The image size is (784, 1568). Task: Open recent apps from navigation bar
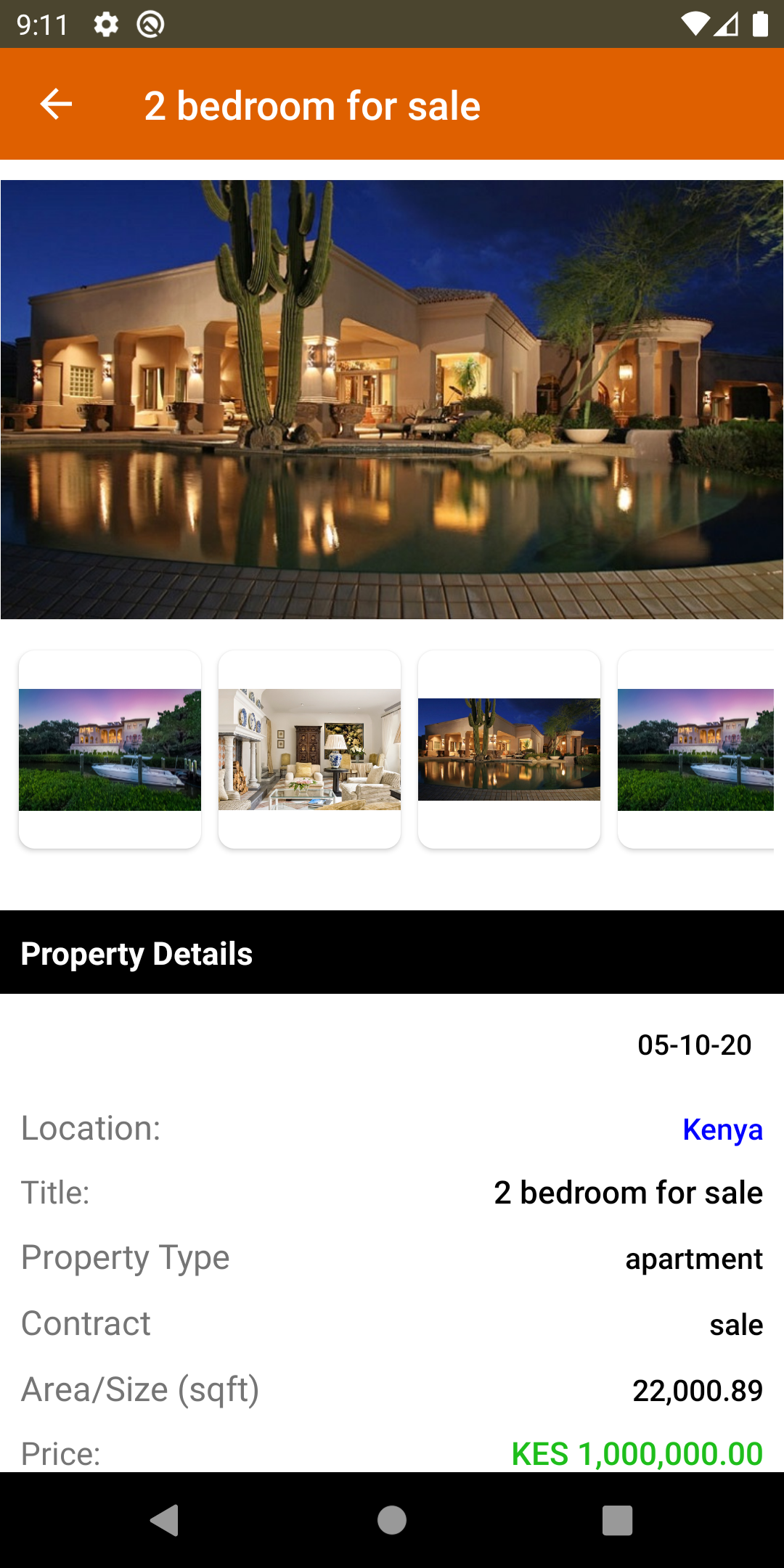pos(617,1520)
